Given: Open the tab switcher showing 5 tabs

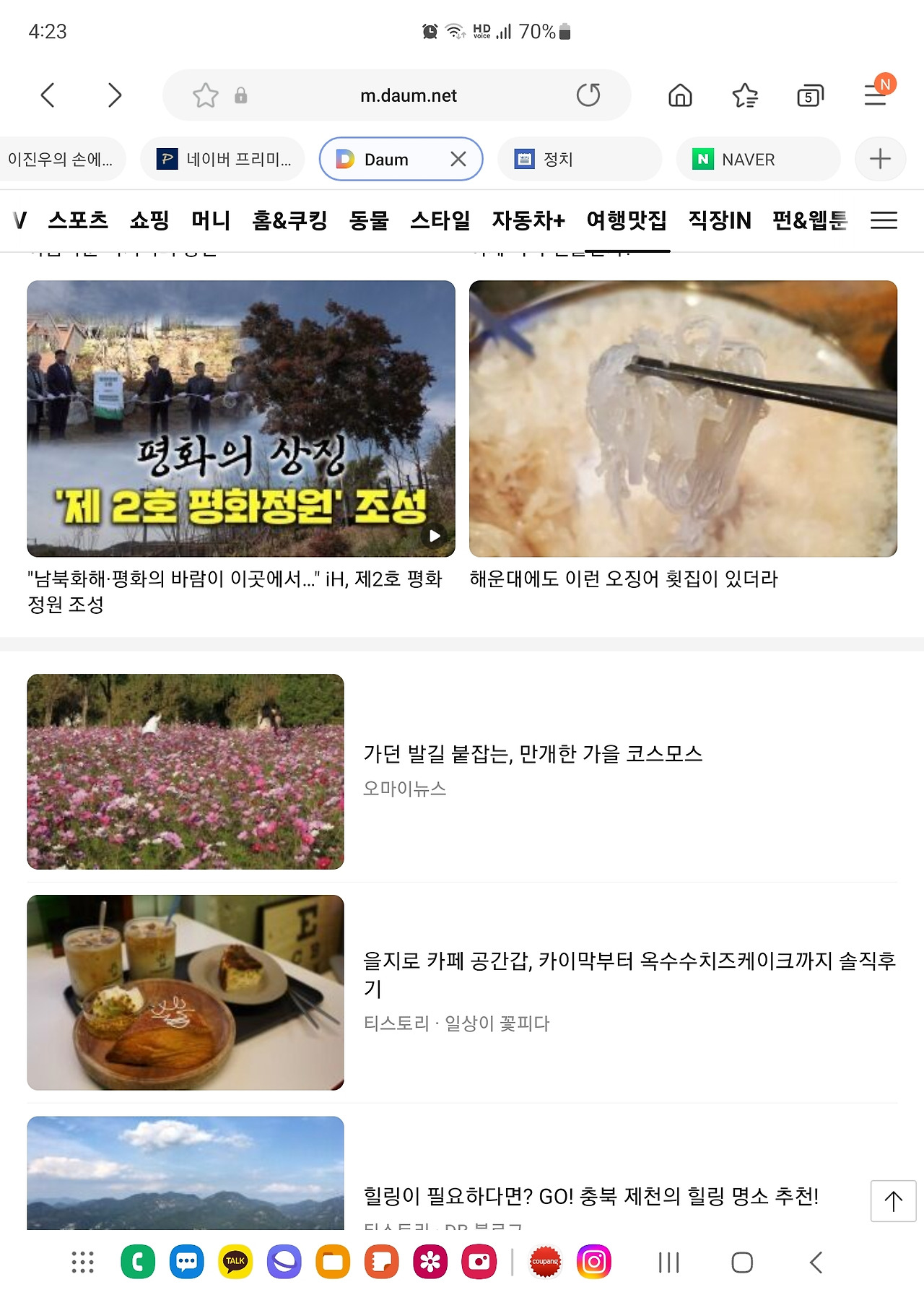Looking at the screenshot, I should click(x=810, y=95).
